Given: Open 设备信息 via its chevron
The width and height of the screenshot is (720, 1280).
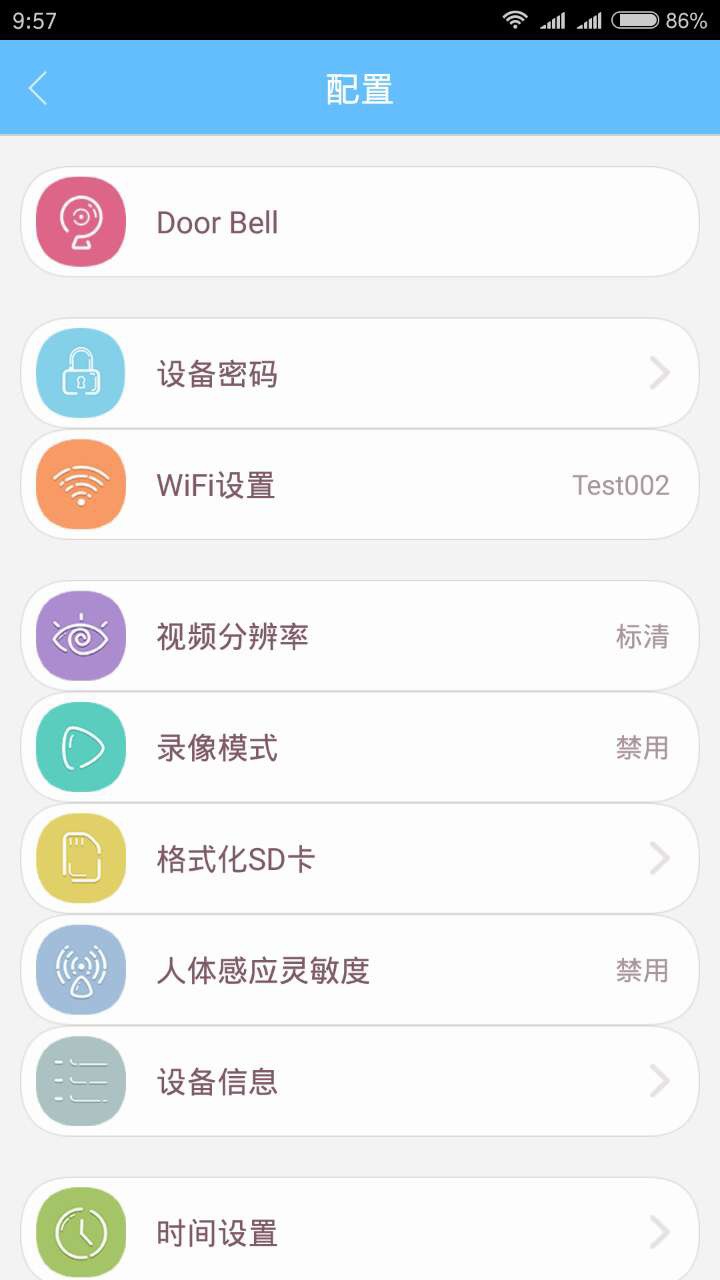Looking at the screenshot, I should pyautogui.click(x=658, y=1080).
